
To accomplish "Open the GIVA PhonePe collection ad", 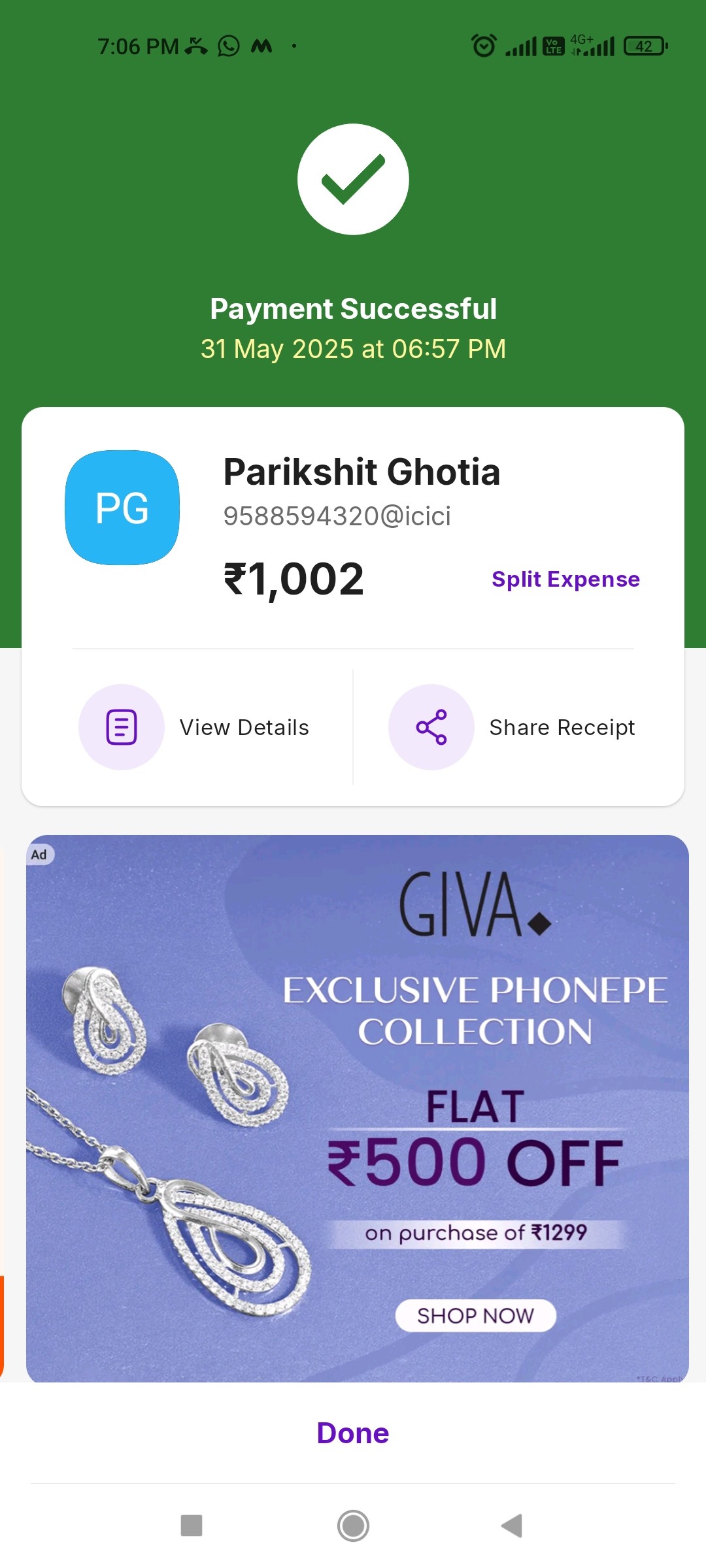I will tap(358, 1108).
